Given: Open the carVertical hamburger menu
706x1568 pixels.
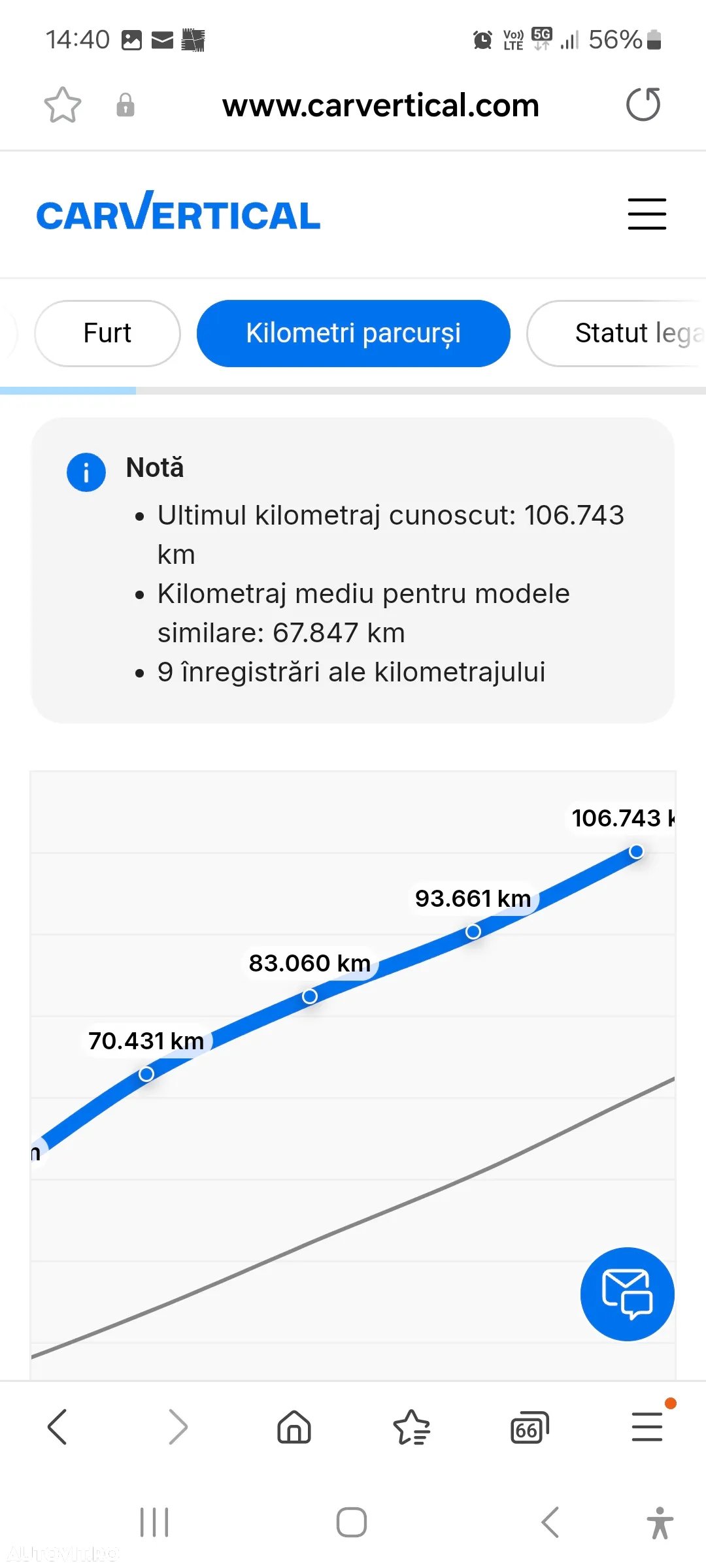Looking at the screenshot, I should click(647, 214).
